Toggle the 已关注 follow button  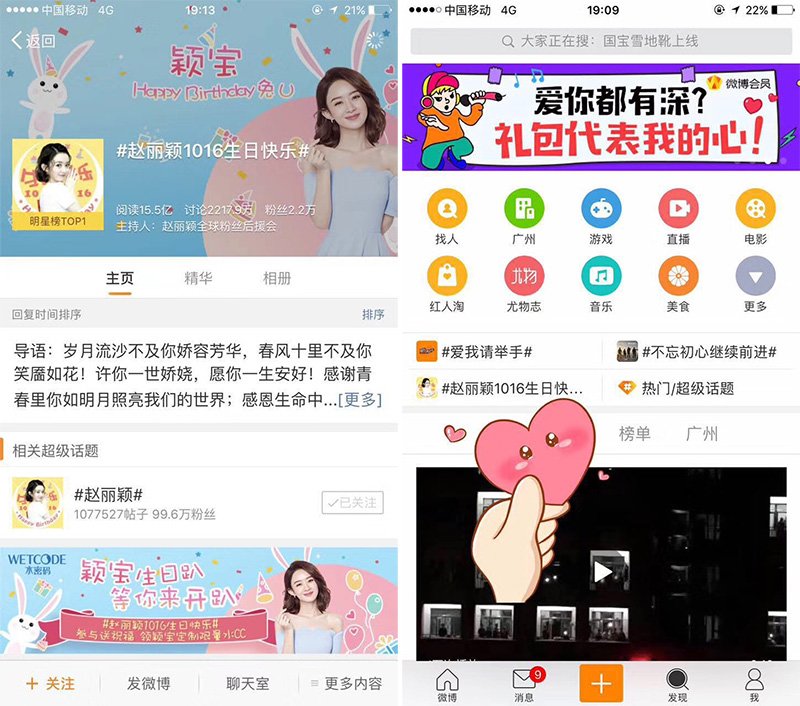click(352, 503)
